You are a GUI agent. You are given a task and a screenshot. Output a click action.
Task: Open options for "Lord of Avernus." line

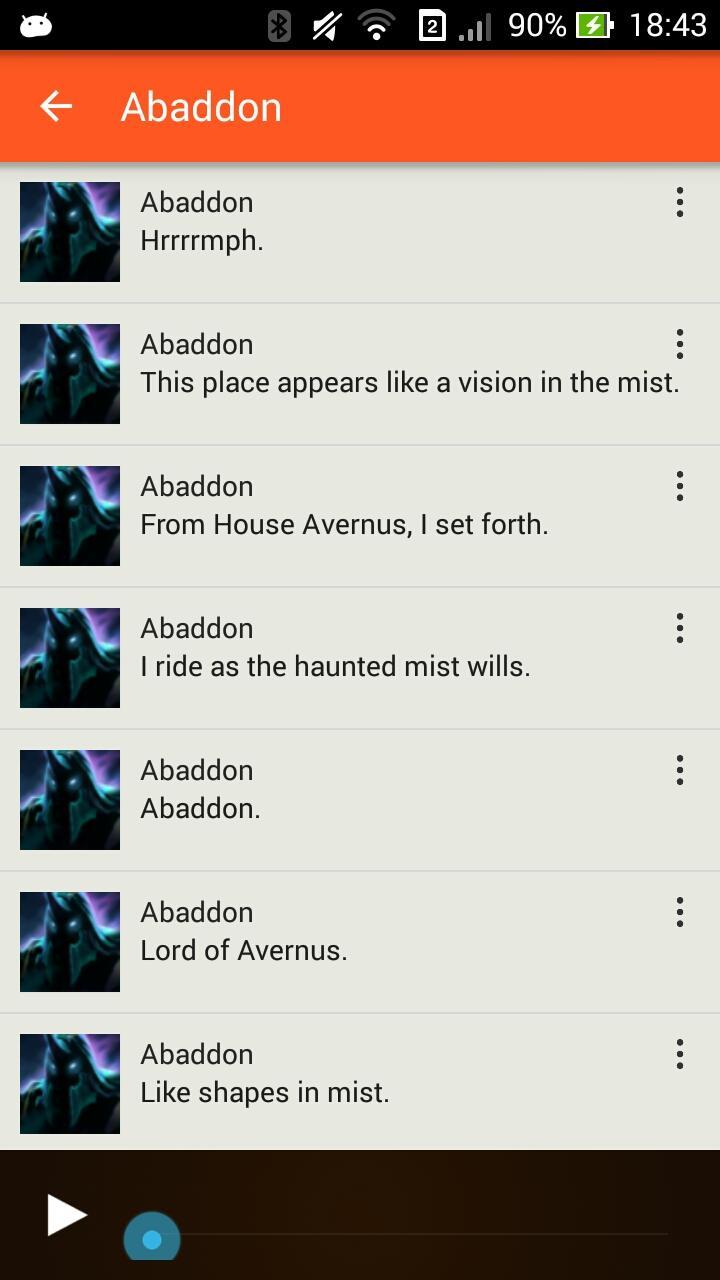679,912
